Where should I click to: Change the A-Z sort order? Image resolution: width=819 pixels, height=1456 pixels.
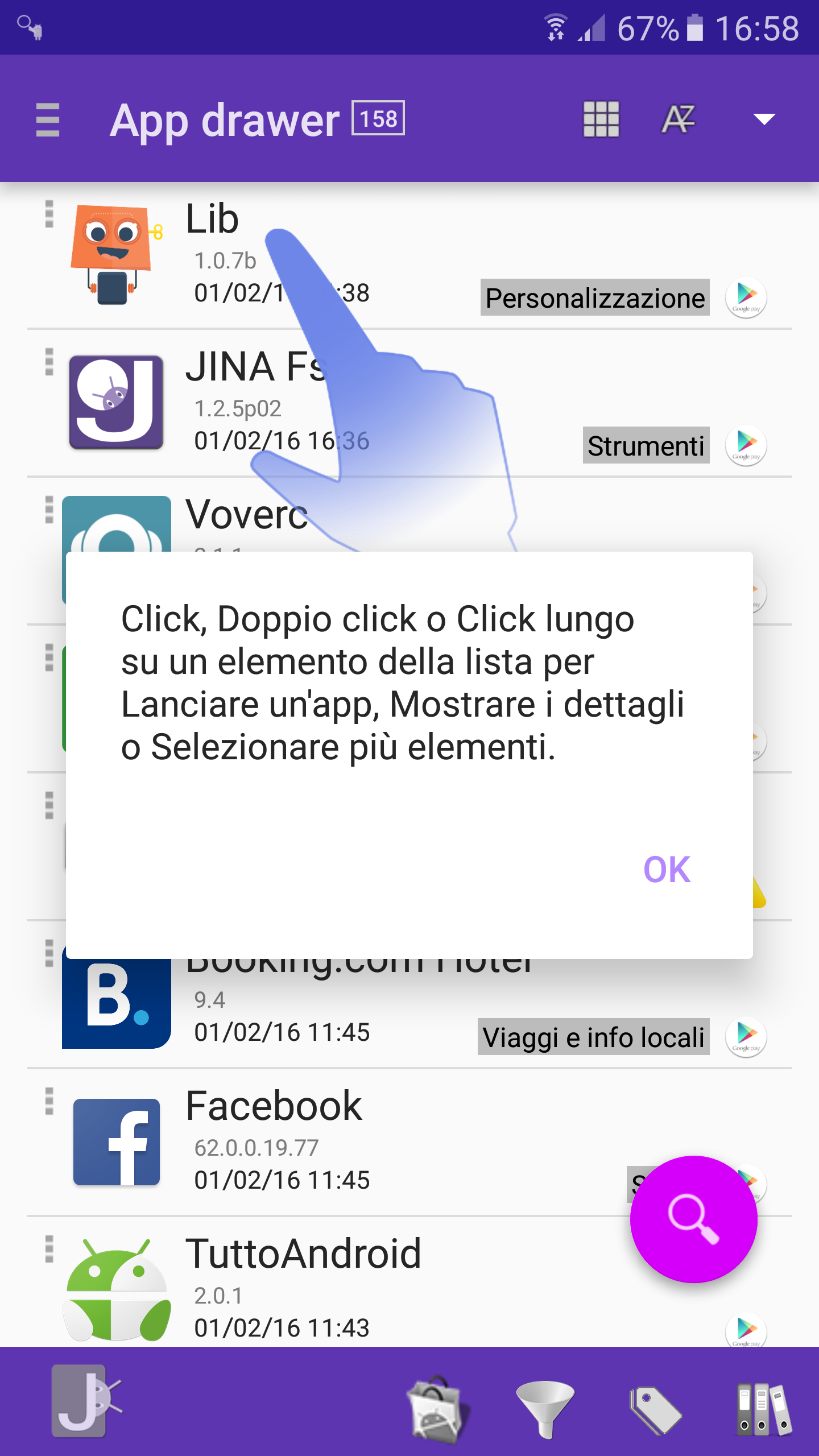click(x=679, y=119)
